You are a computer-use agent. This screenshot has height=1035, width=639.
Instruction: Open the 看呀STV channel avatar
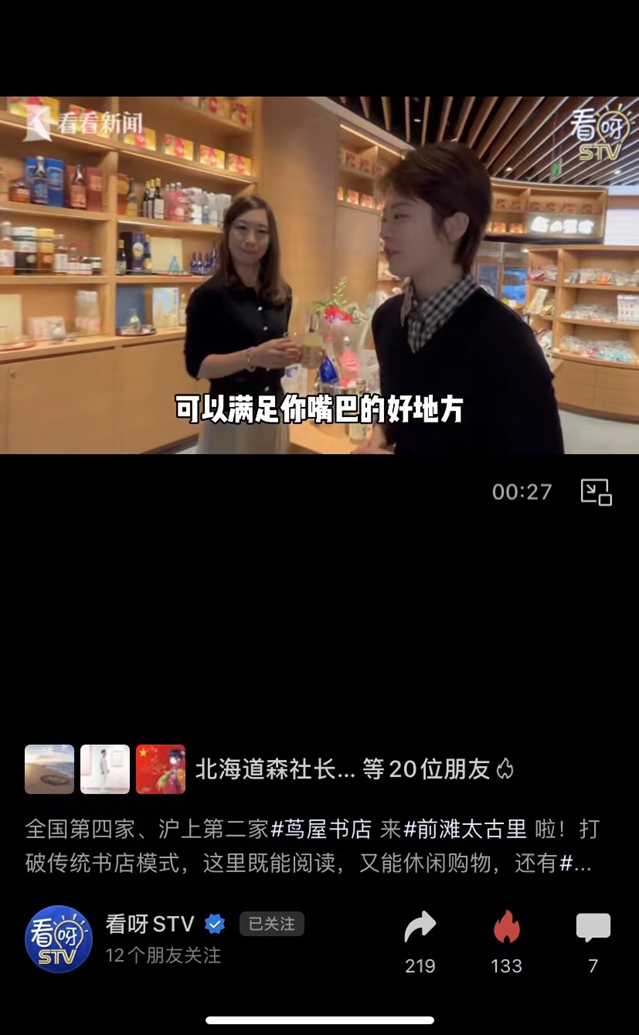pyautogui.click(x=58, y=939)
